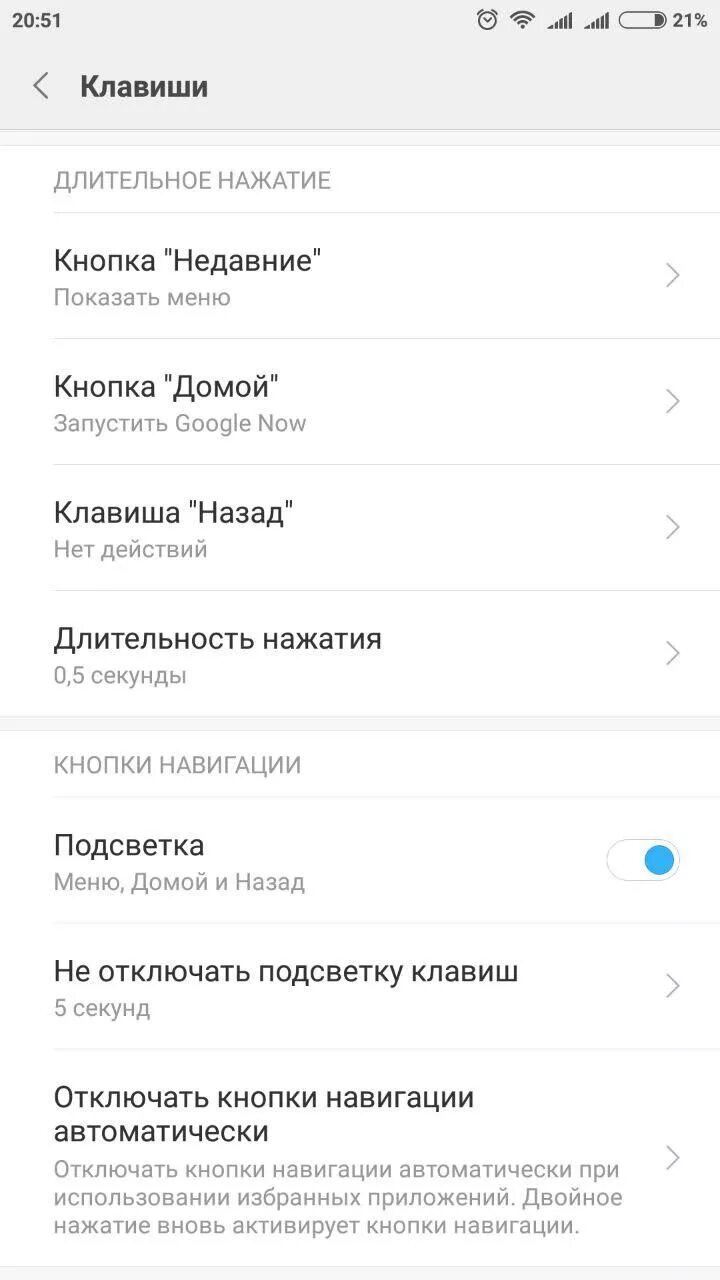Go back from the Клавиши screen

click(41, 86)
